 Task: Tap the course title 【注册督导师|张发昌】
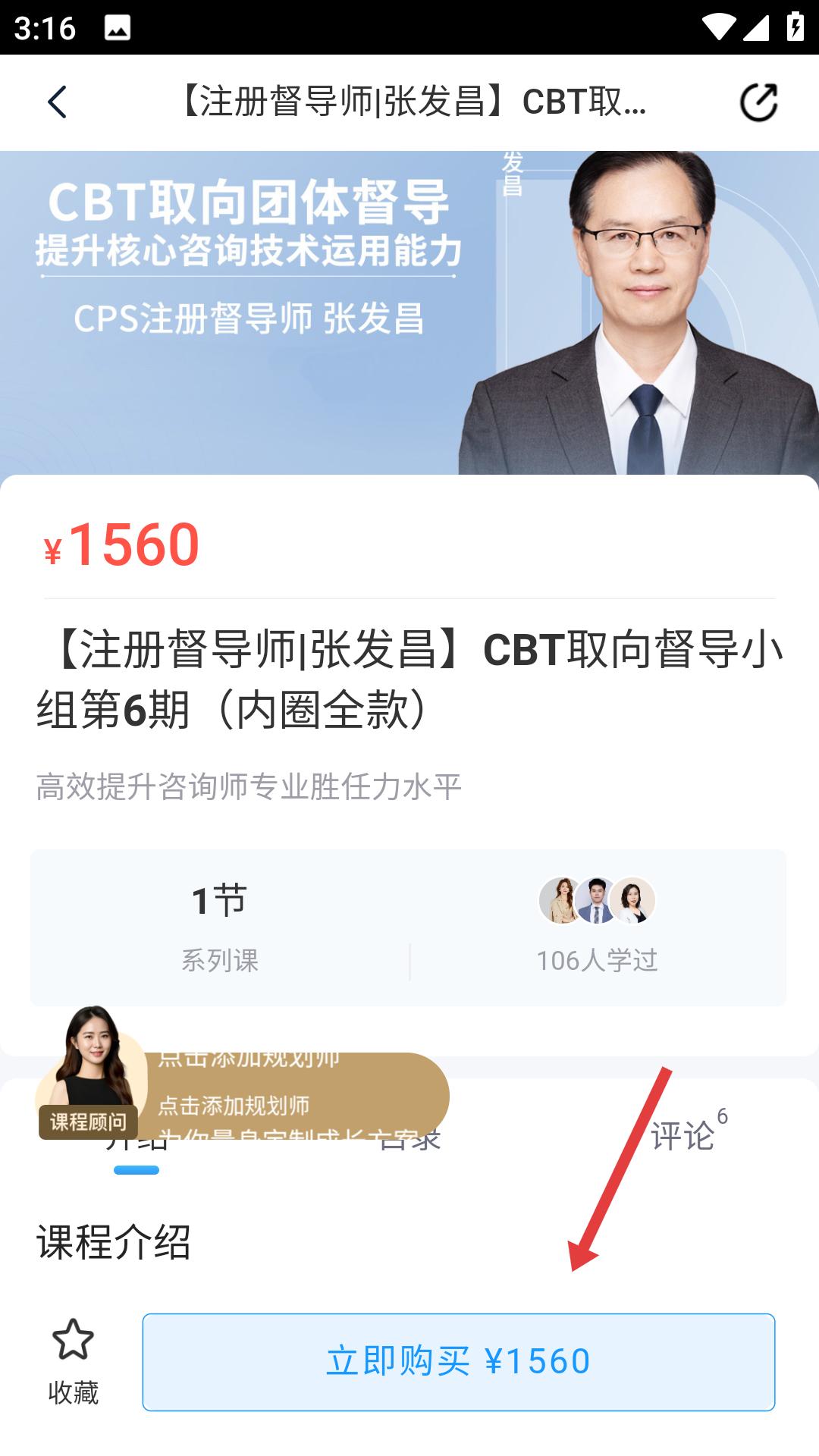pyautogui.click(x=409, y=675)
